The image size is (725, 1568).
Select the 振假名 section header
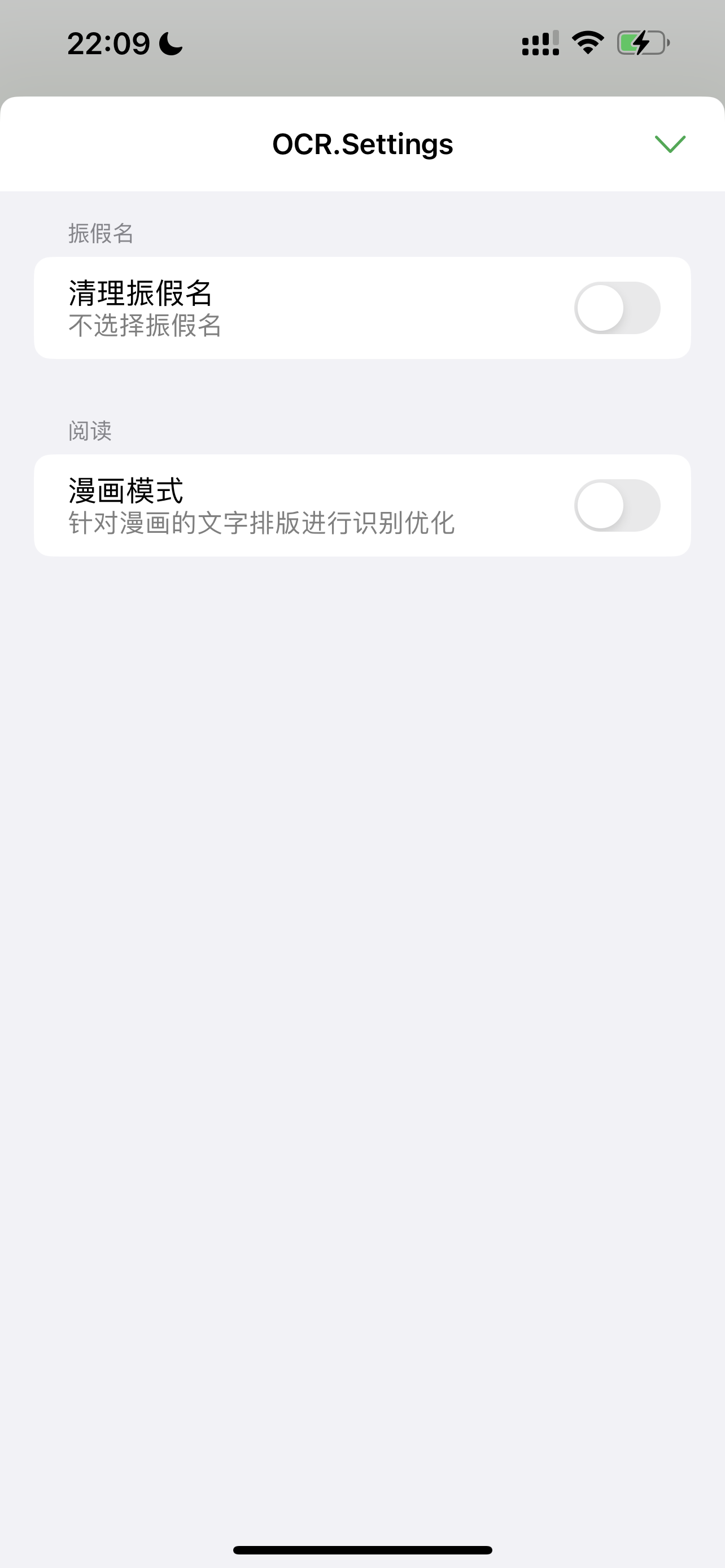coord(101,233)
